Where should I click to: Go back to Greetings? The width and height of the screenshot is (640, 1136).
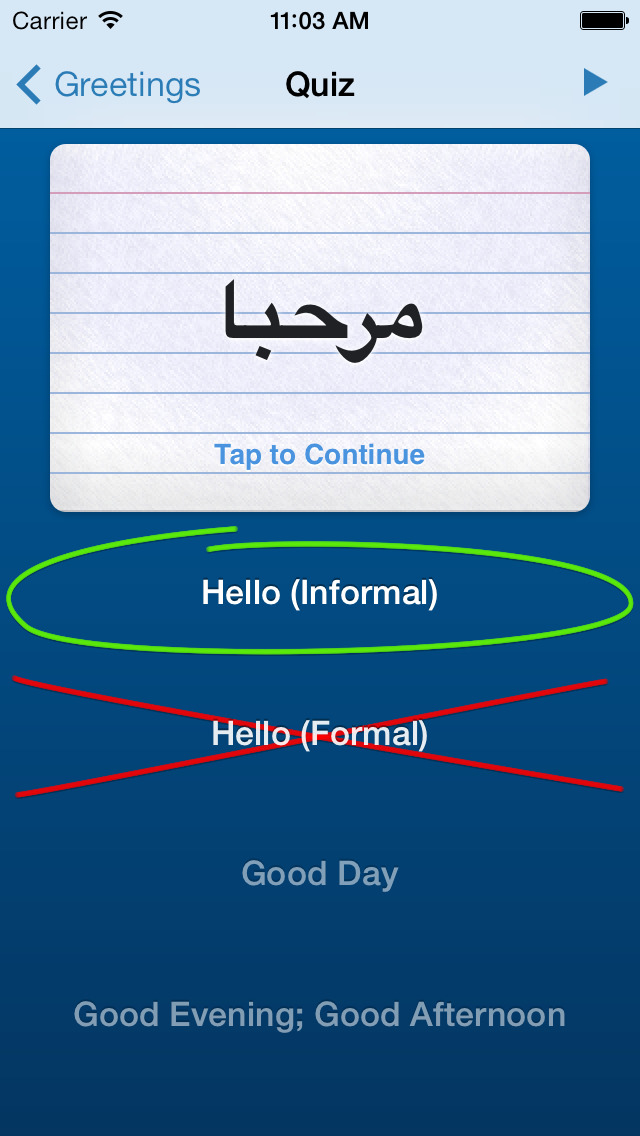pyautogui.click(x=108, y=85)
